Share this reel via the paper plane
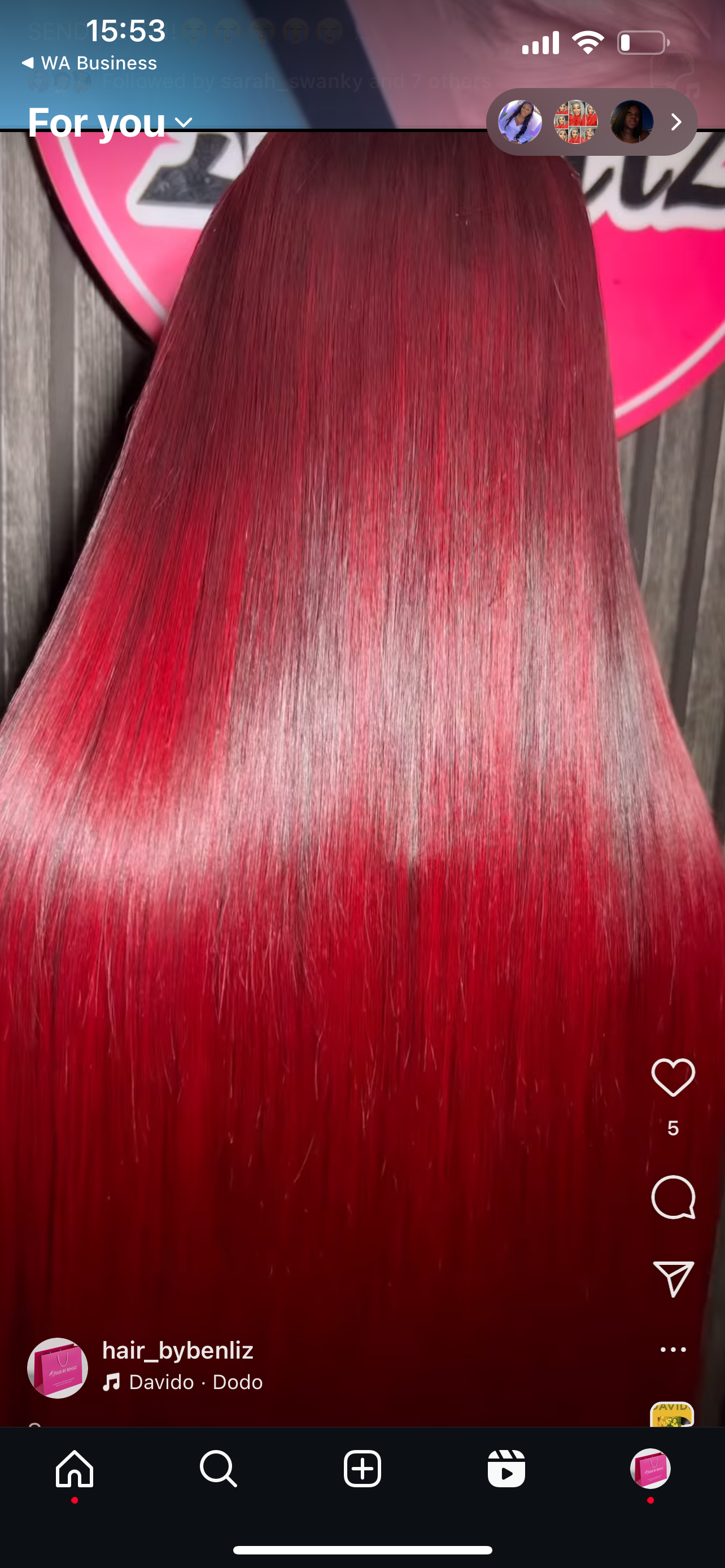Viewport: 725px width, 1568px height. tap(672, 1278)
